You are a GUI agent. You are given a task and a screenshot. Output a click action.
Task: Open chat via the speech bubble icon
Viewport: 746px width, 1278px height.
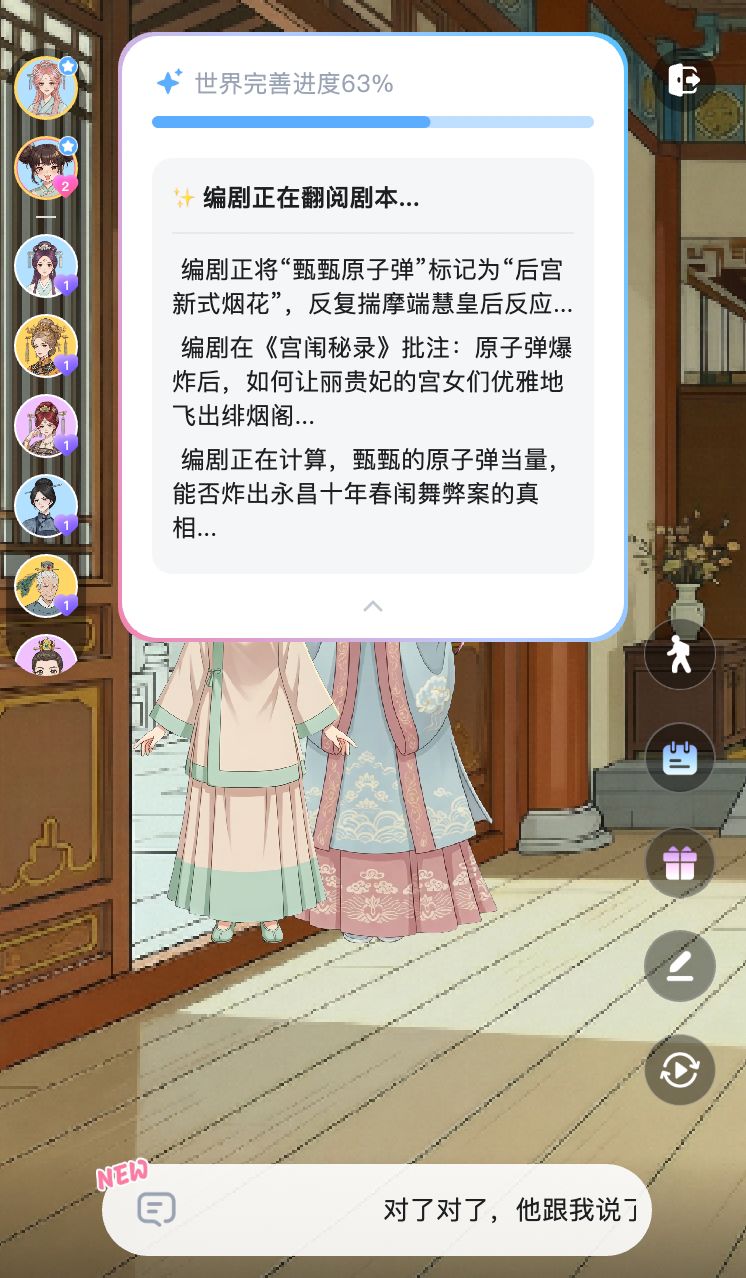point(158,1209)
